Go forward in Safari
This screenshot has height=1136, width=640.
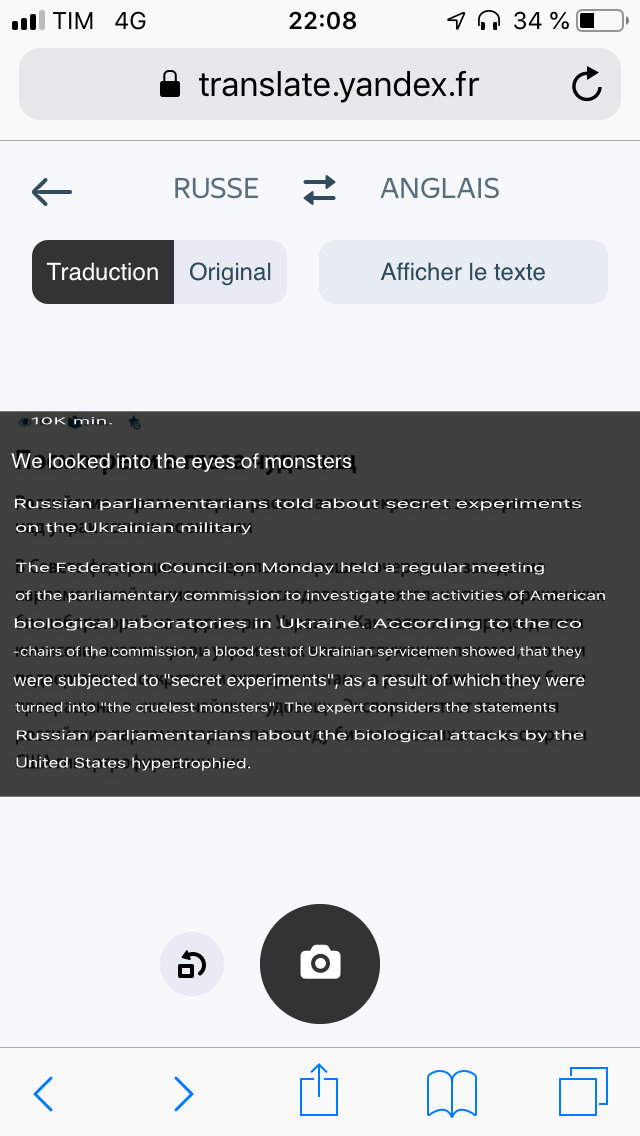pyautogui.click(x=183, y=1093)
